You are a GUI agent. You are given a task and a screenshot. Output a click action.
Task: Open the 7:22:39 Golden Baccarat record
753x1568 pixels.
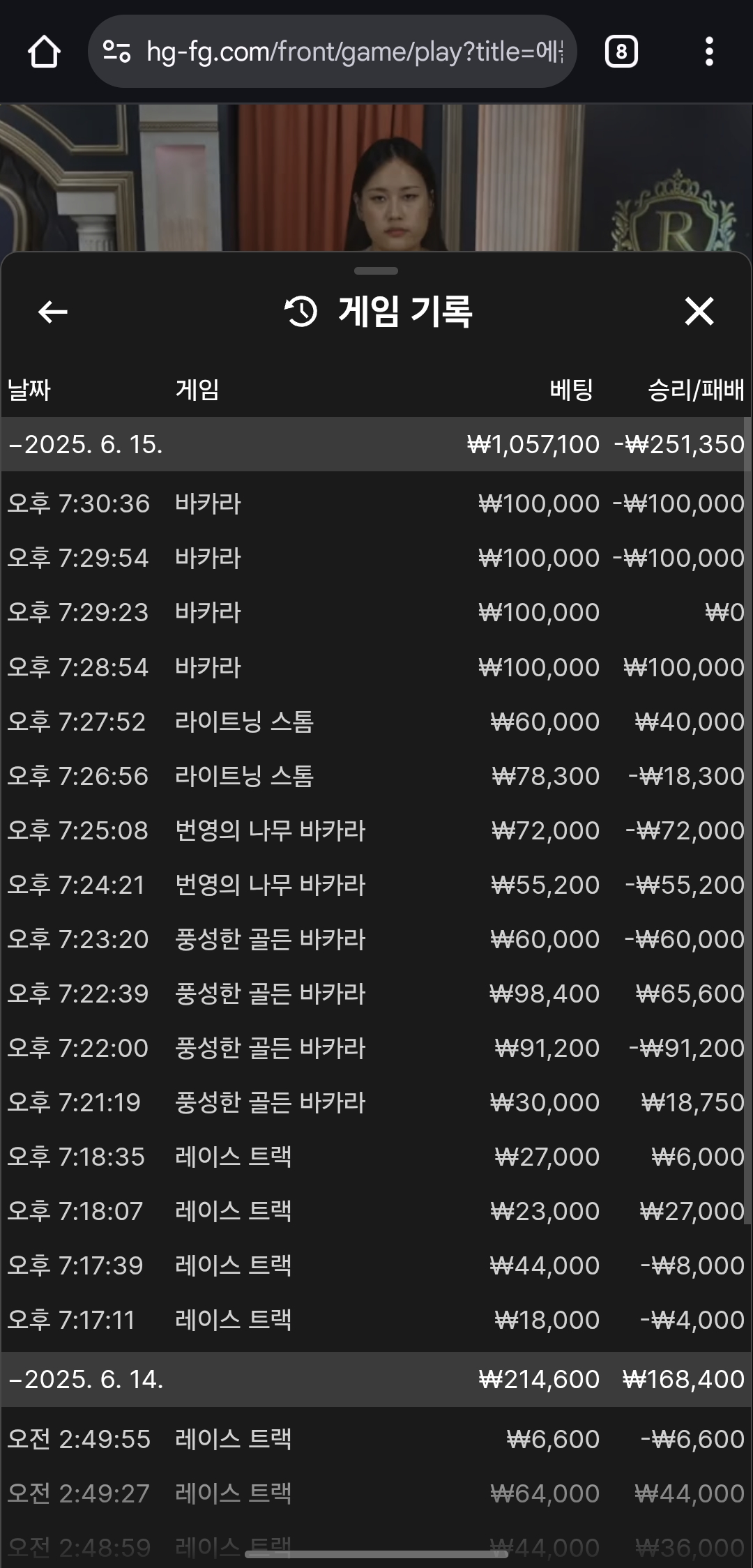pyautogui.click(x=376, y=993)
